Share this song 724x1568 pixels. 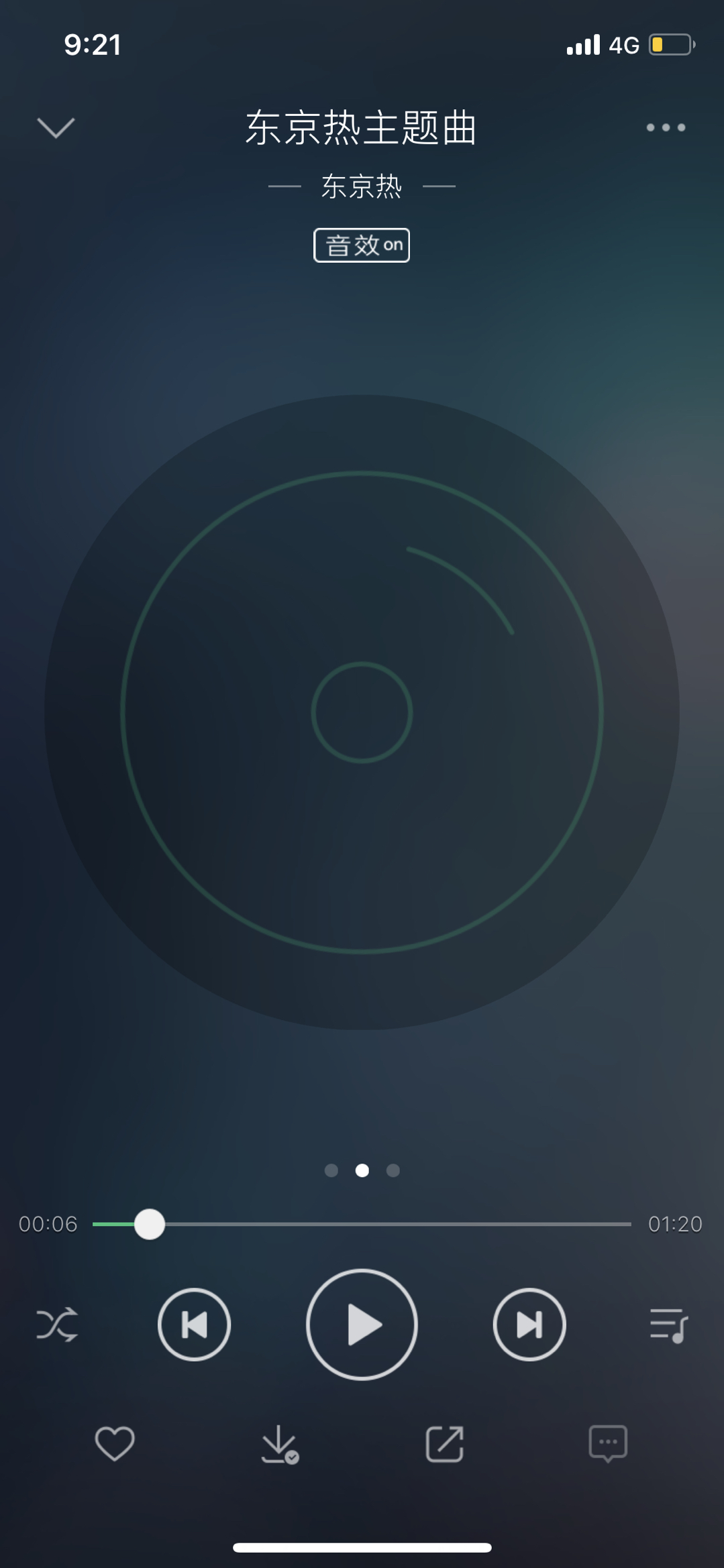click(445, 1443)
